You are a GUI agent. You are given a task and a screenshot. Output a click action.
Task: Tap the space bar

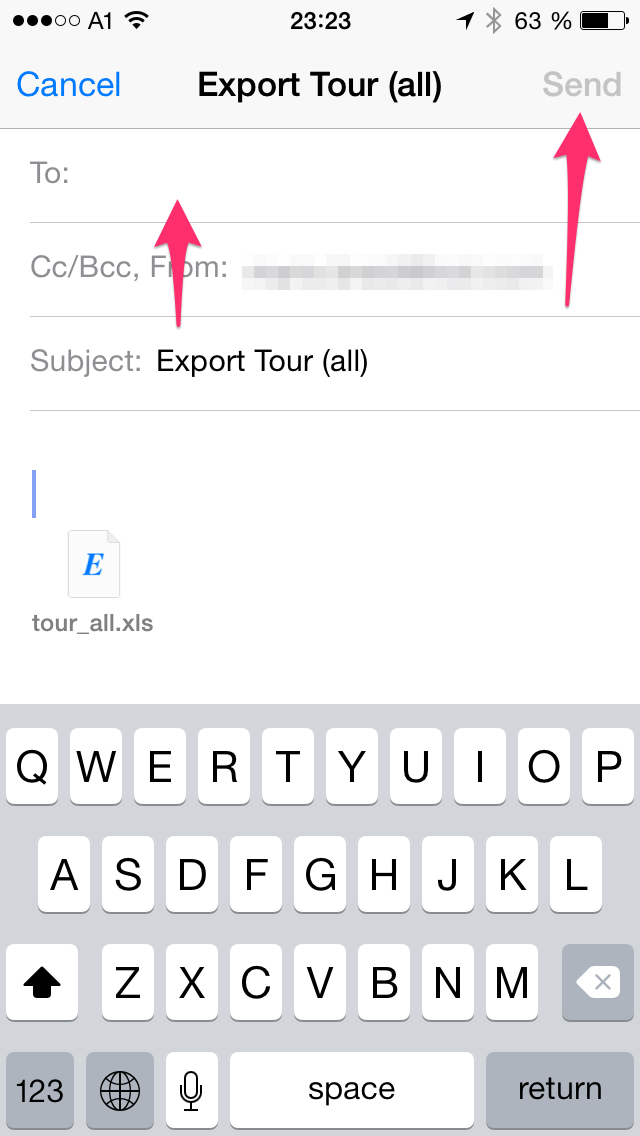(351, 1089)
